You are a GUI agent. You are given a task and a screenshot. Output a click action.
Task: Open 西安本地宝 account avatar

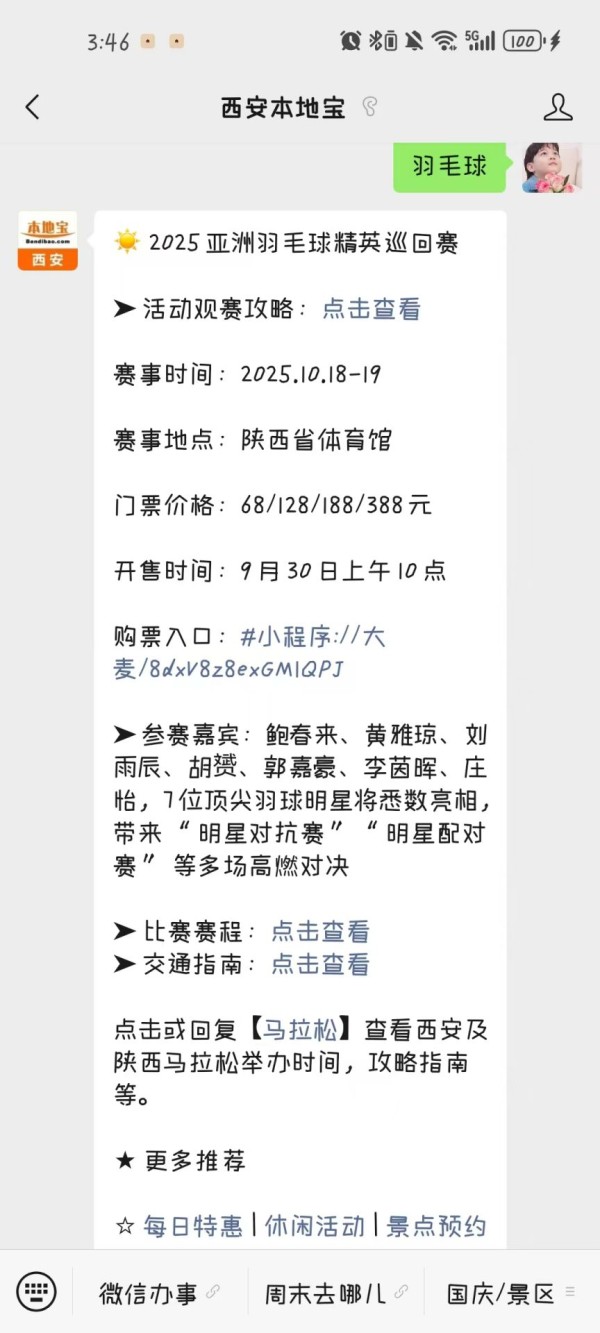tap(47, 241)
